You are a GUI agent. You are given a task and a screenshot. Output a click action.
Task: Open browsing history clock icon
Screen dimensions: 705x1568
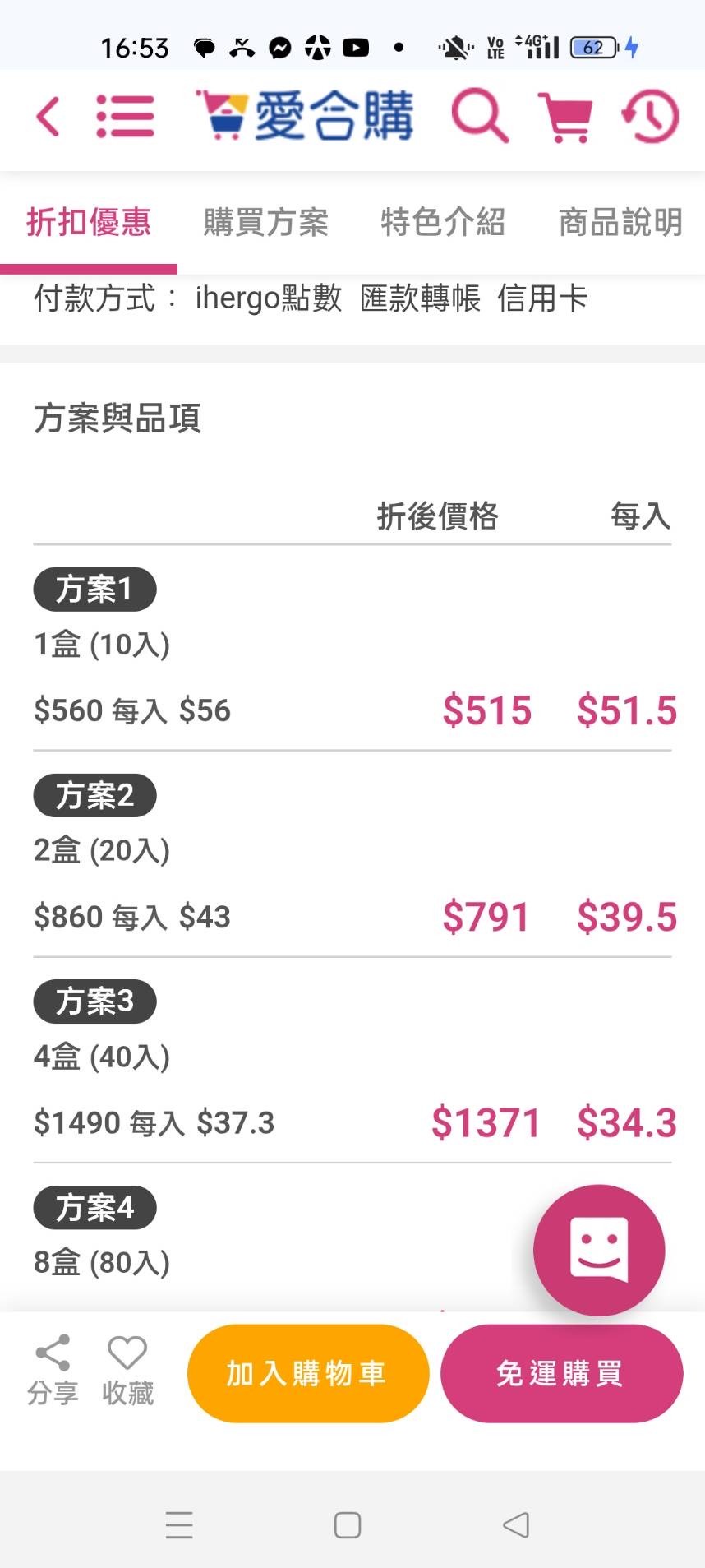tap(650, 116)
